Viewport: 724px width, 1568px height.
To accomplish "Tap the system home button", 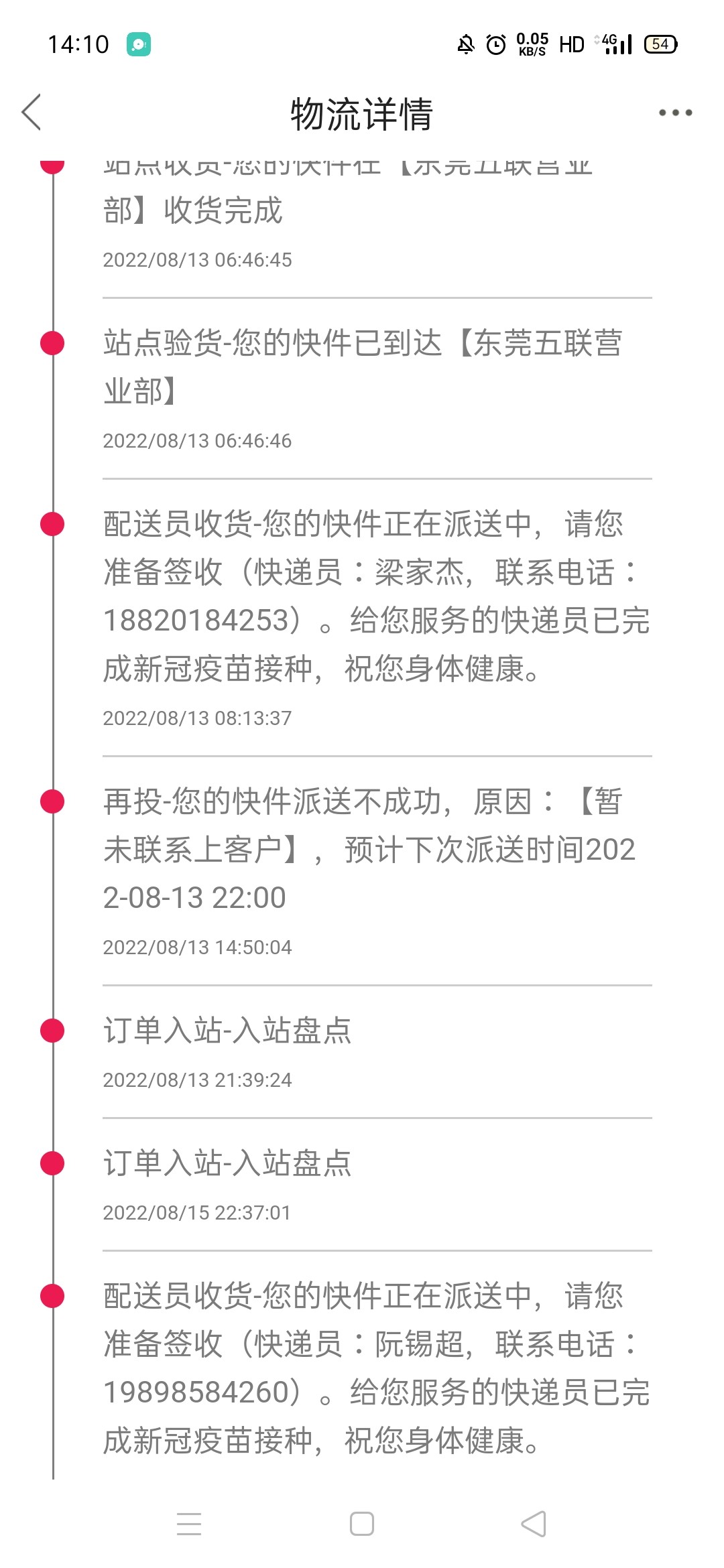I will (x=361, y=1524).
